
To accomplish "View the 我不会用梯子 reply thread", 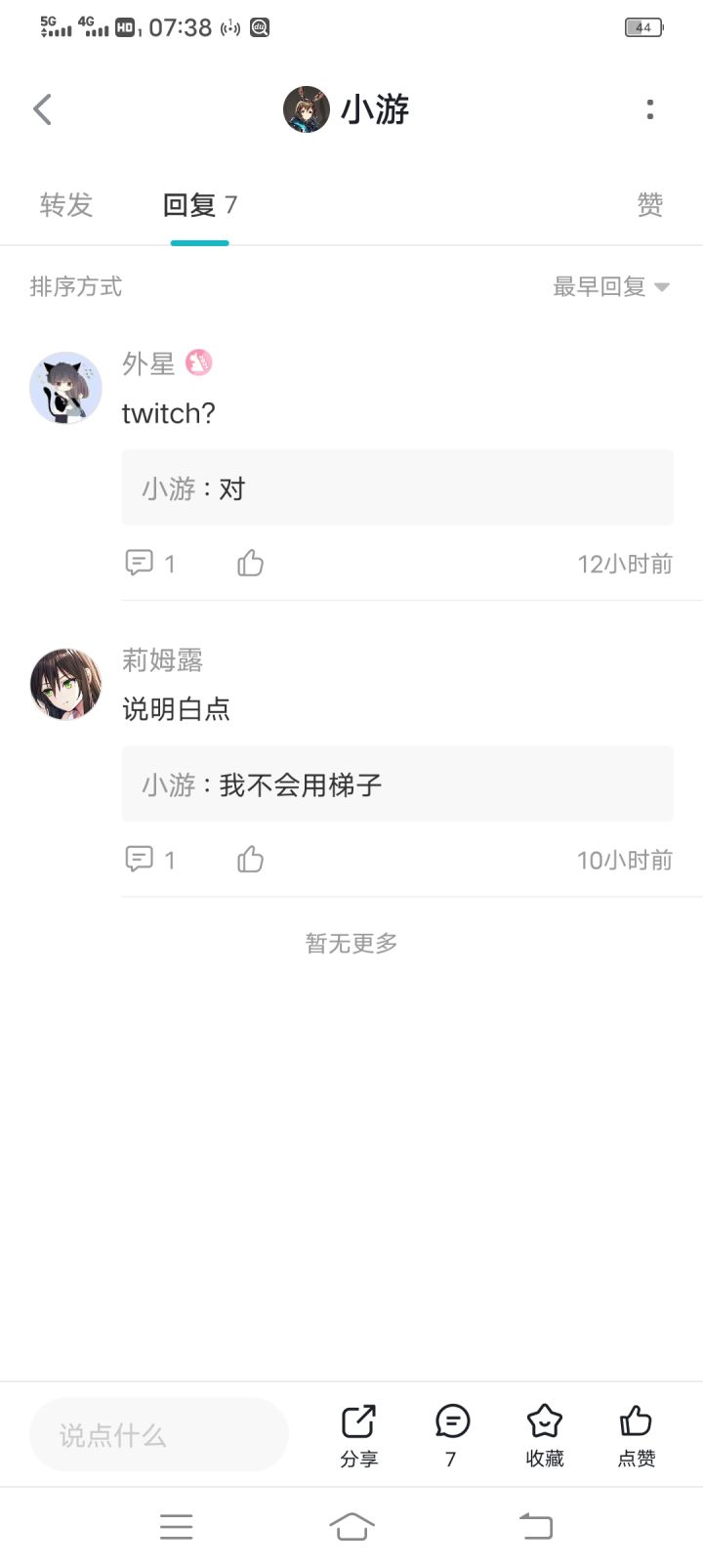I will tap(397, 784).
